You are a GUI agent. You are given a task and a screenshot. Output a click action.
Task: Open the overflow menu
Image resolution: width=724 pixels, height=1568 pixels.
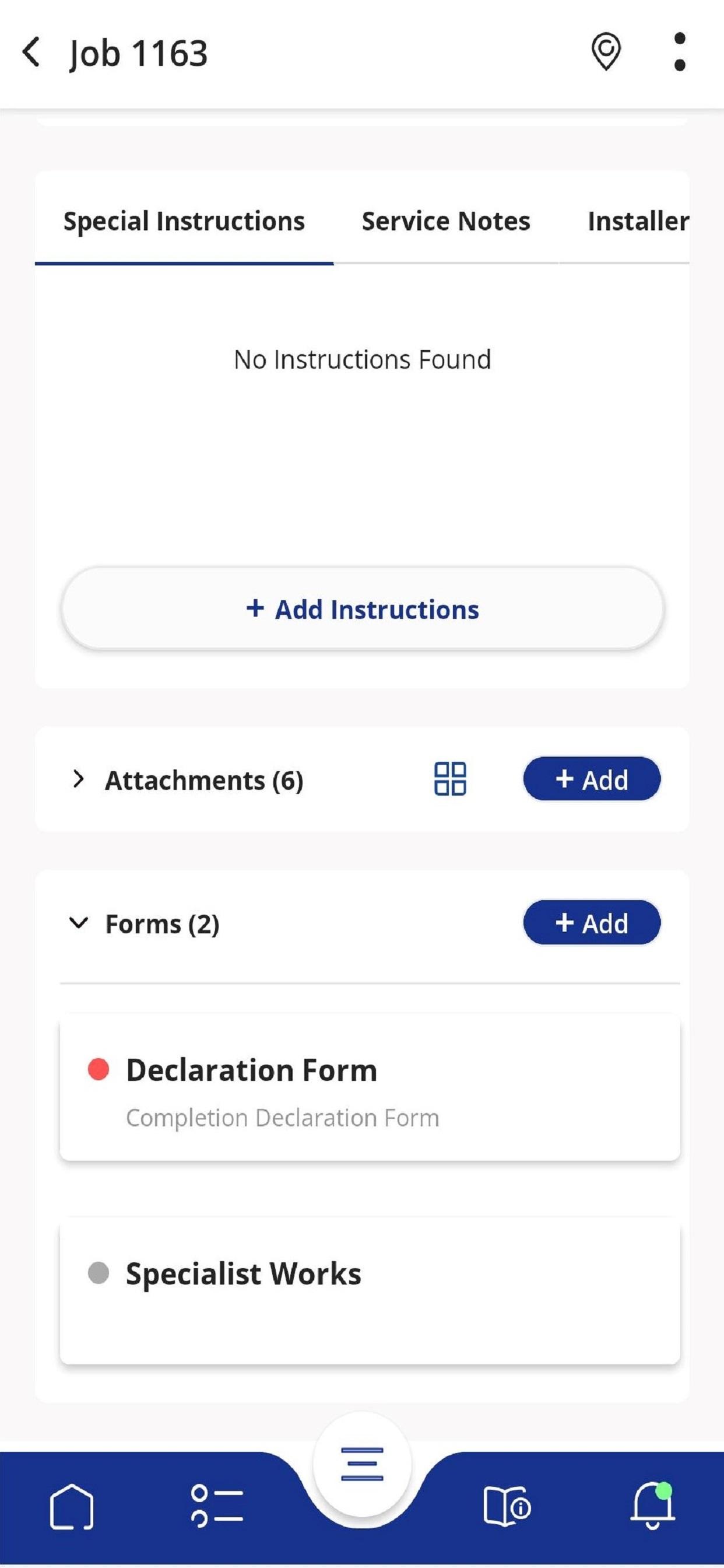tap(680, 52)
